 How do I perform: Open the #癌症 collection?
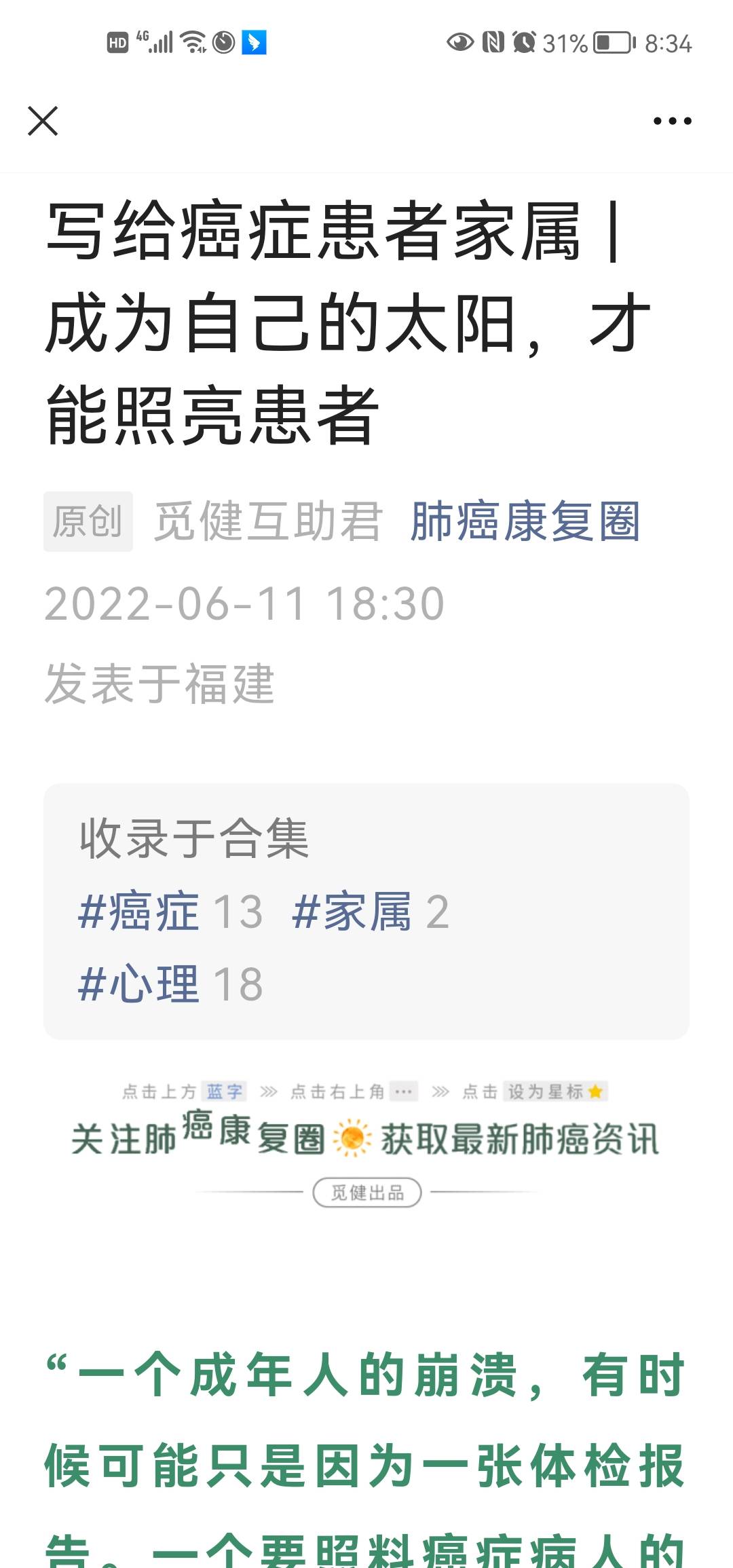pos(139,912)
